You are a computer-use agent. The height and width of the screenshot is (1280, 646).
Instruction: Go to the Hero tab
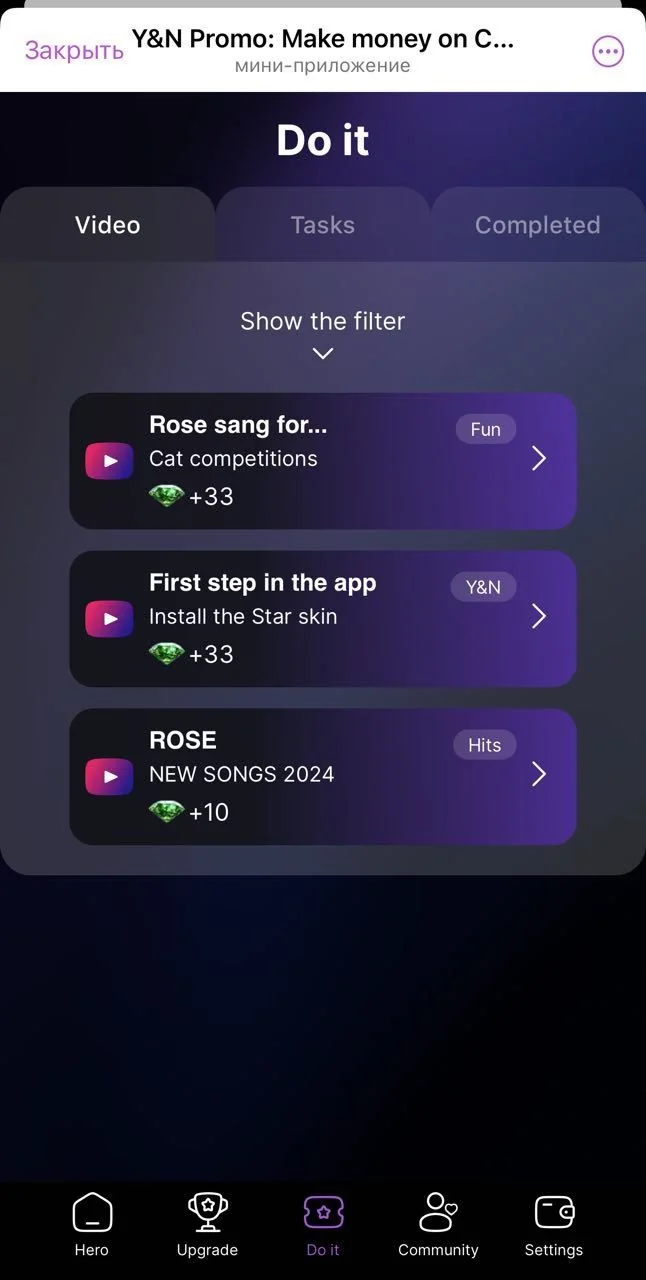tap(92, 1224)
